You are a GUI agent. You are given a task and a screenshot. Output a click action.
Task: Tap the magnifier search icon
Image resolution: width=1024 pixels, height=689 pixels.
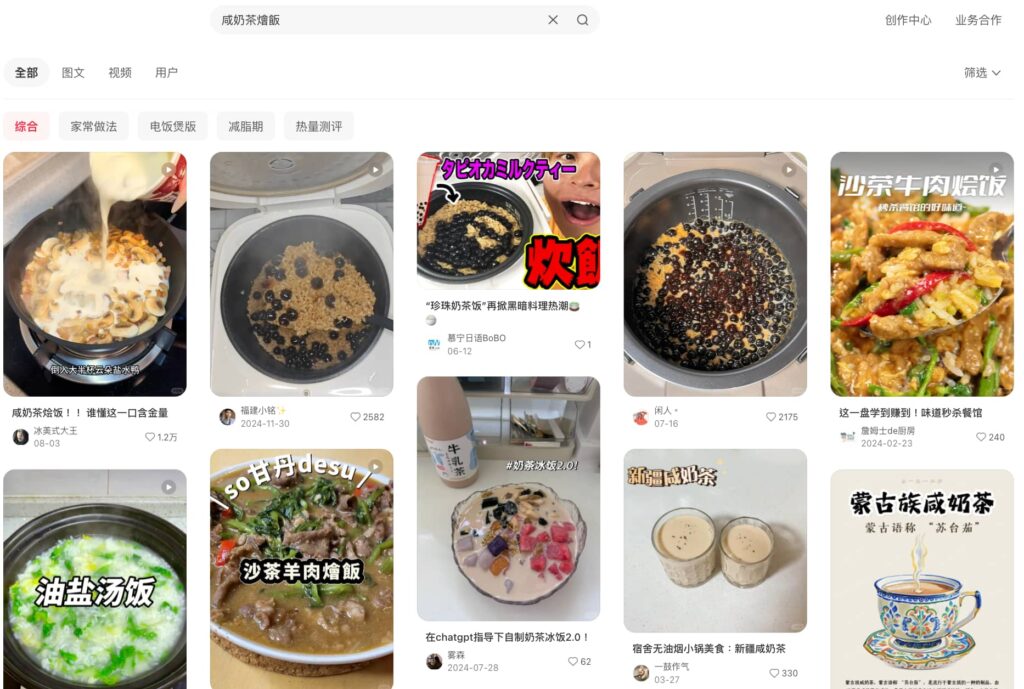[x=582, y=20]
